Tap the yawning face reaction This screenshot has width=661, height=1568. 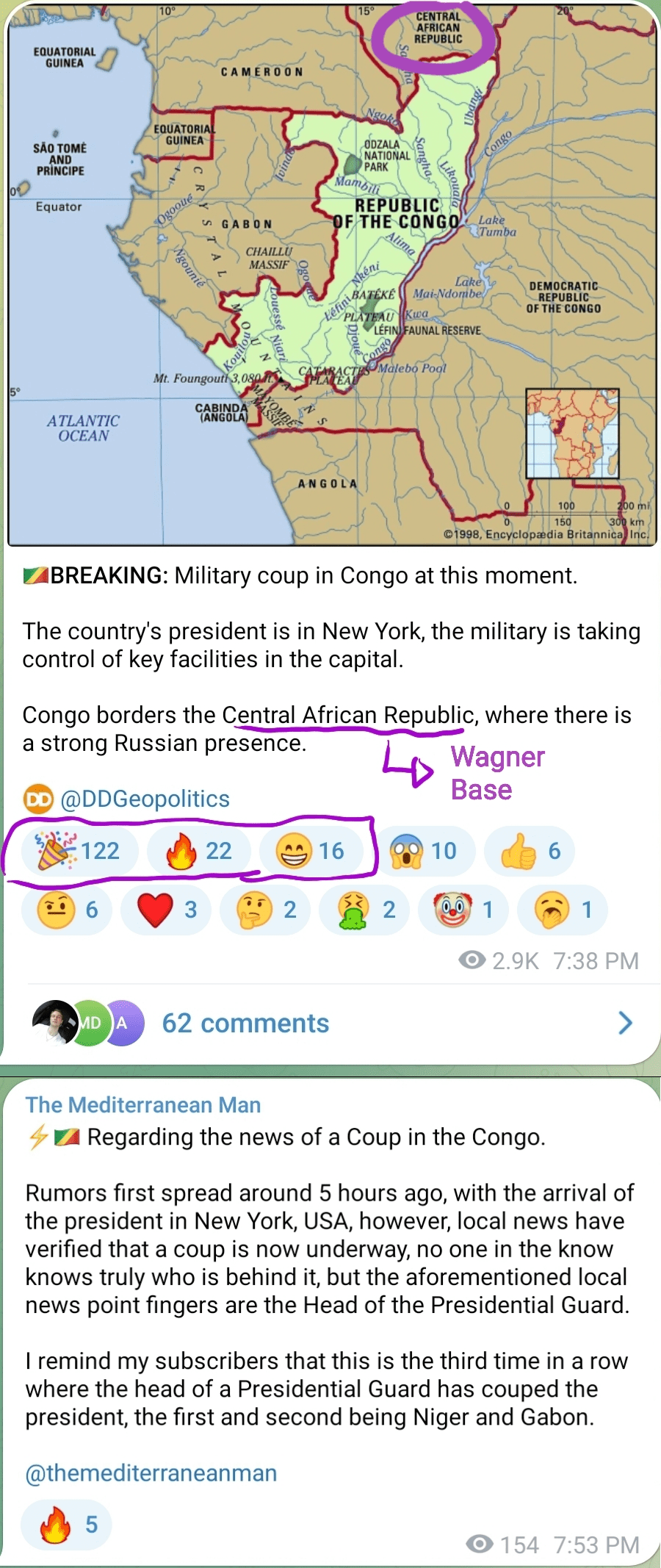click(x=563, y=910)
